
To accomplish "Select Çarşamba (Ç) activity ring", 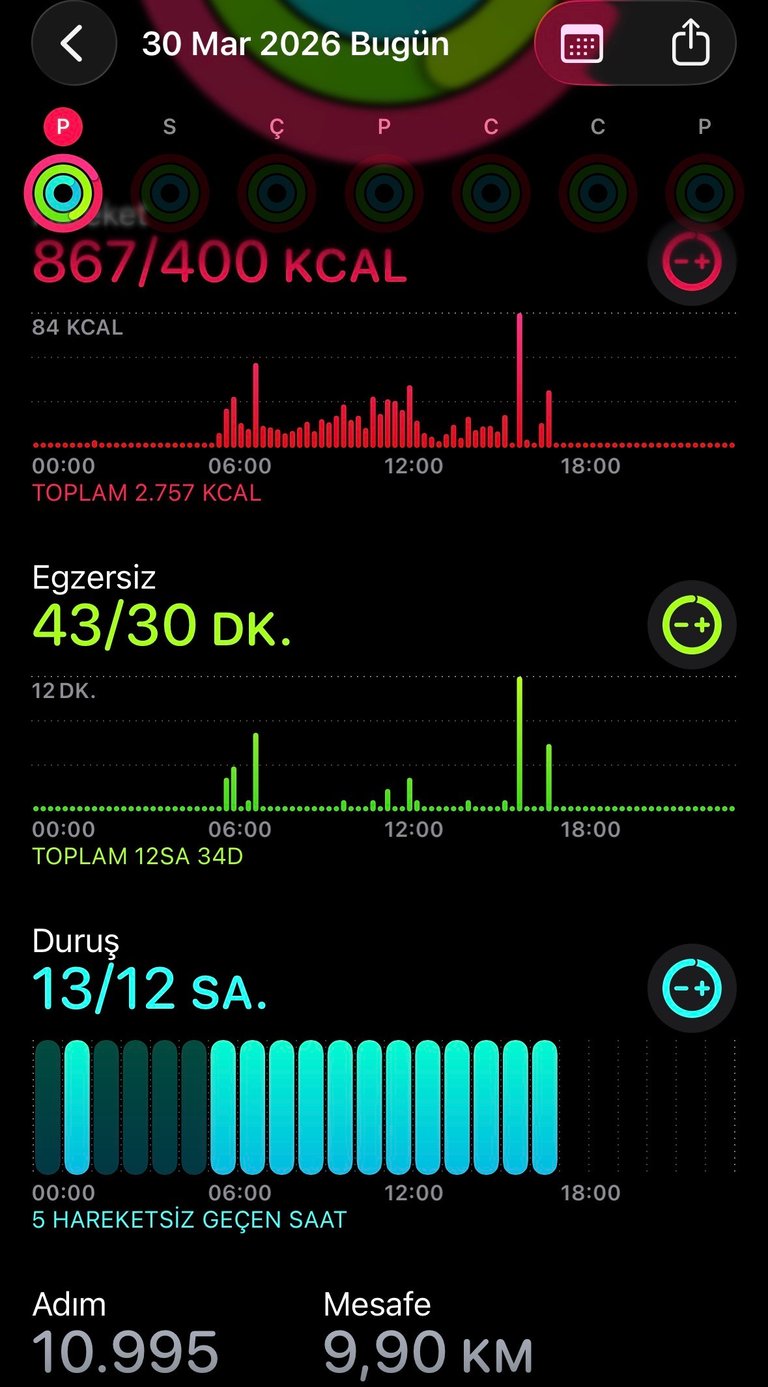I will 277,192.
